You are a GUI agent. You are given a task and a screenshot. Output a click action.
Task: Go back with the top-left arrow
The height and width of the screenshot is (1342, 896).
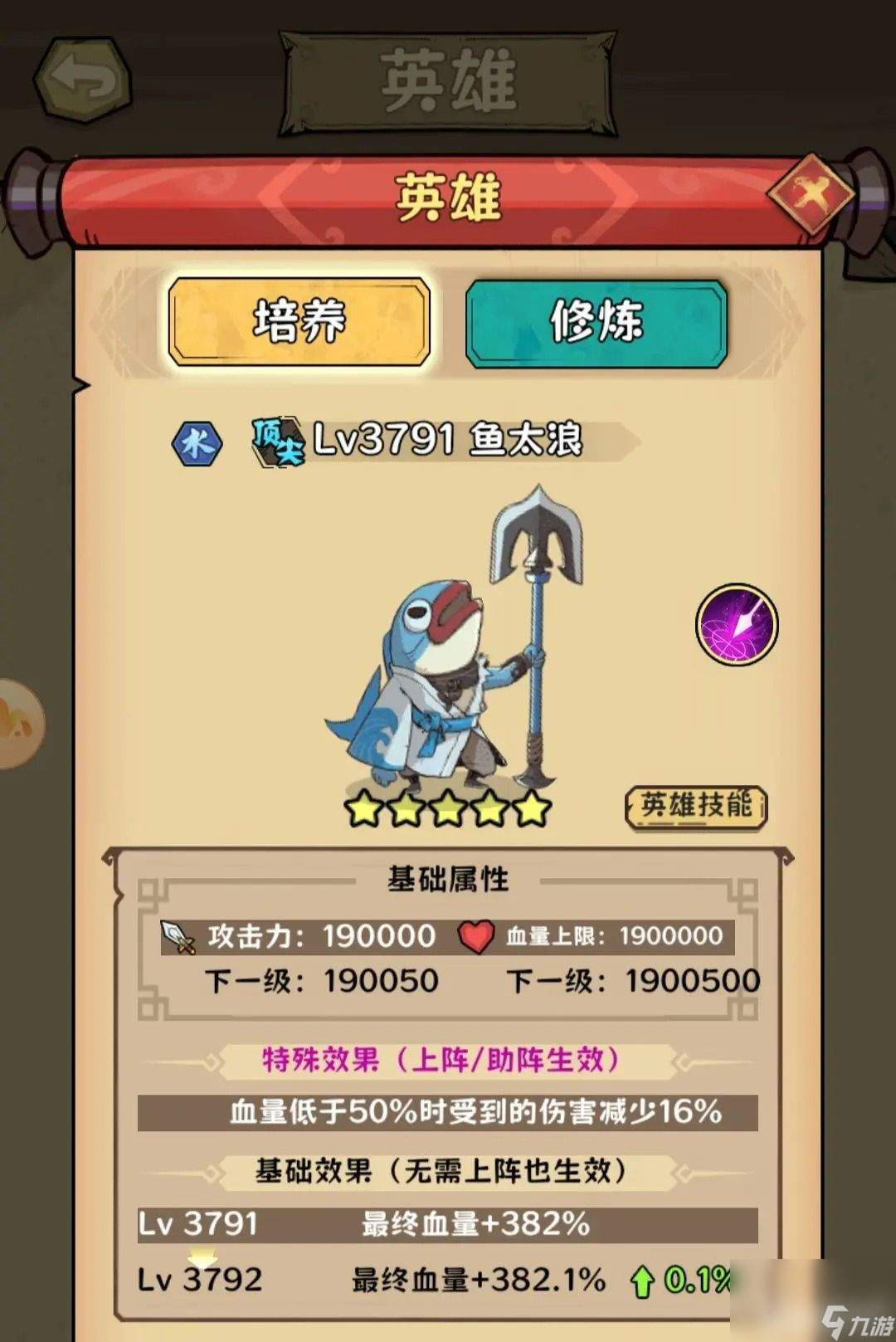pyautogui.click(x=83, y=81)
